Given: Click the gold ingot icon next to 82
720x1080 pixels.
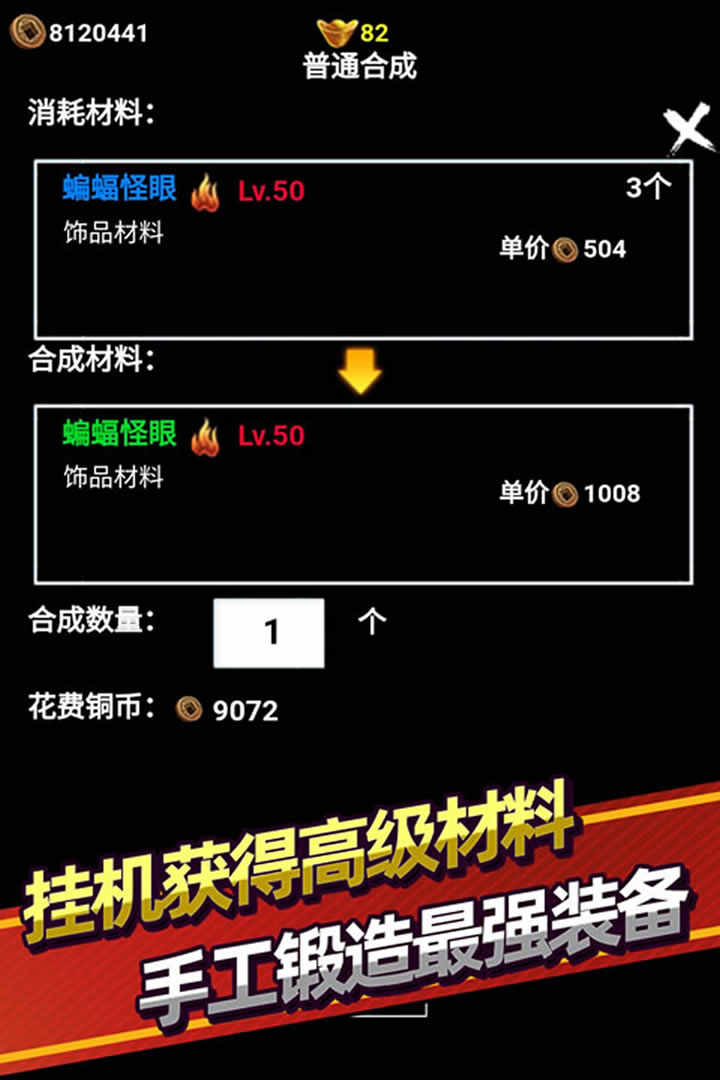Looking at the screenshot, I should pos(339,30).
